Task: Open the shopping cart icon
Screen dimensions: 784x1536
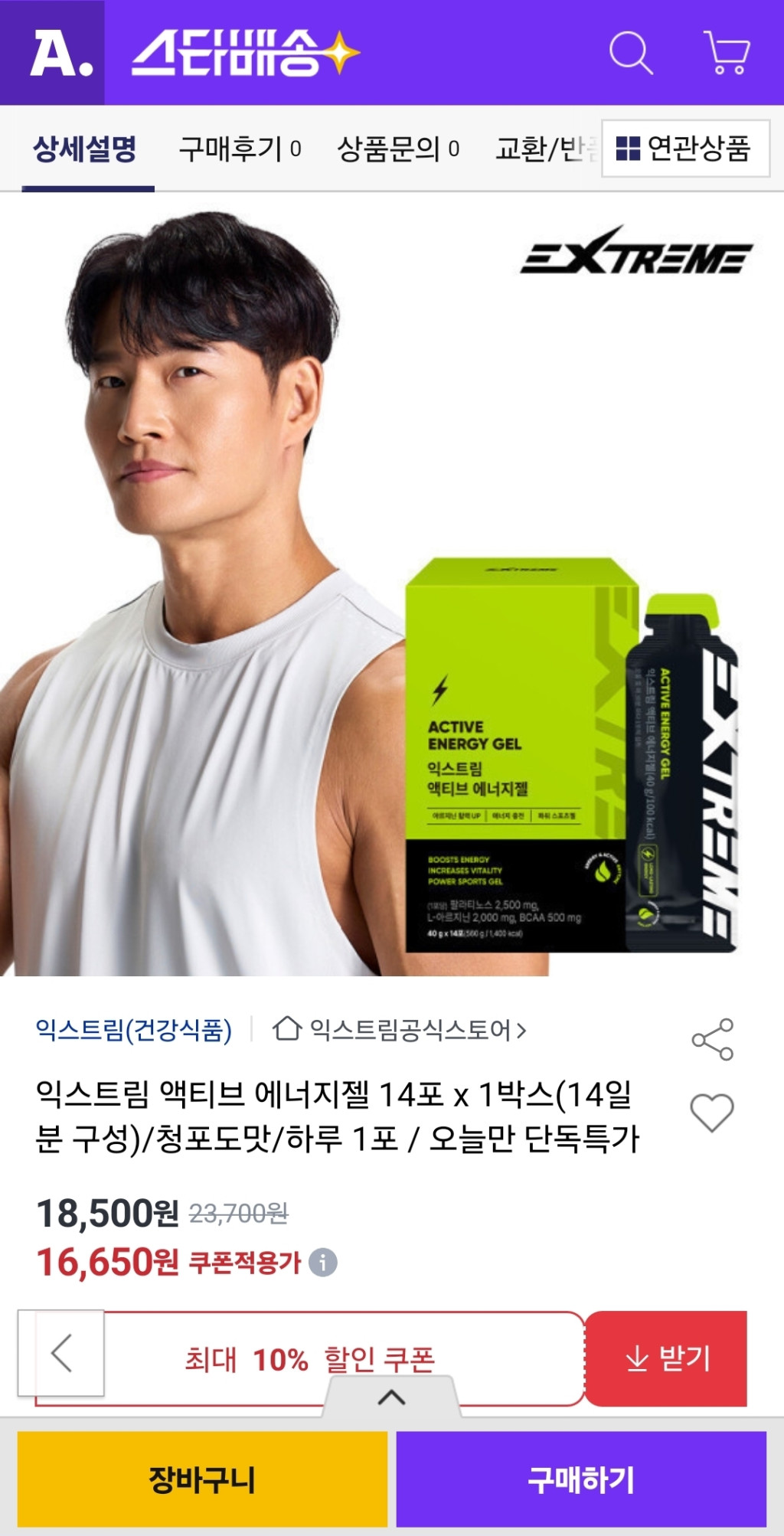Action: [x=726, y=53]
